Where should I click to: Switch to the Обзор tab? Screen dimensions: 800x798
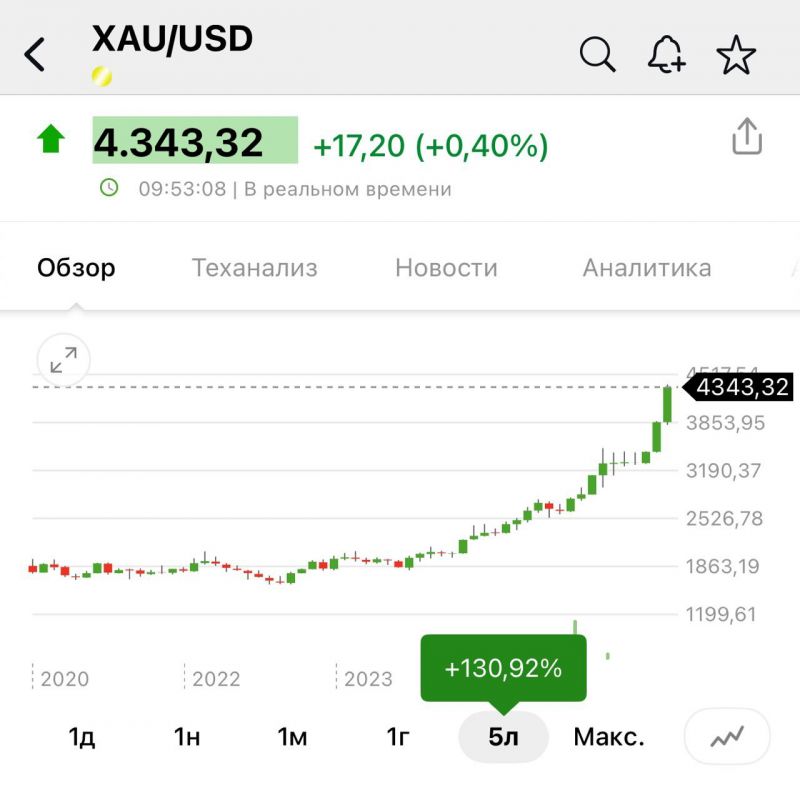76,268
